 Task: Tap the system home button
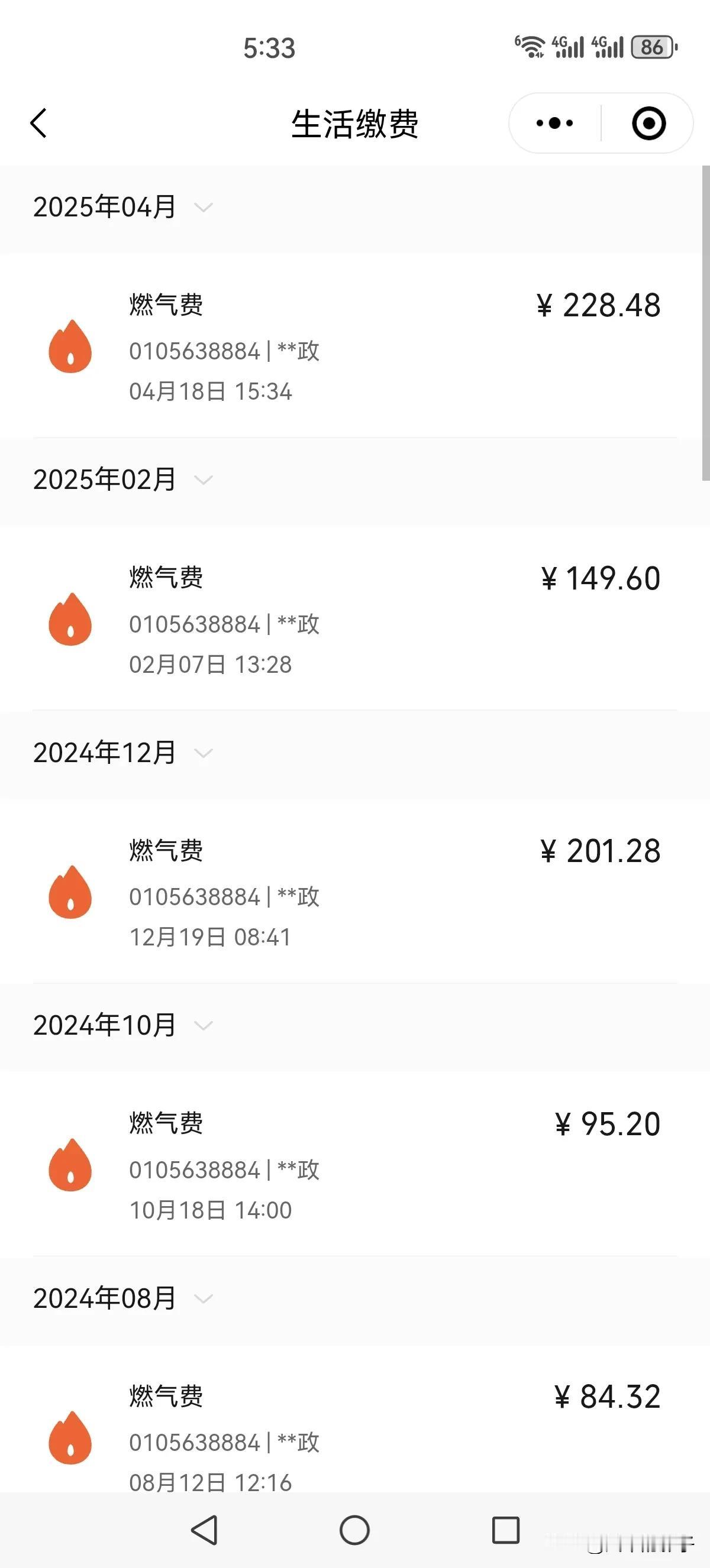coord(354,1530)
